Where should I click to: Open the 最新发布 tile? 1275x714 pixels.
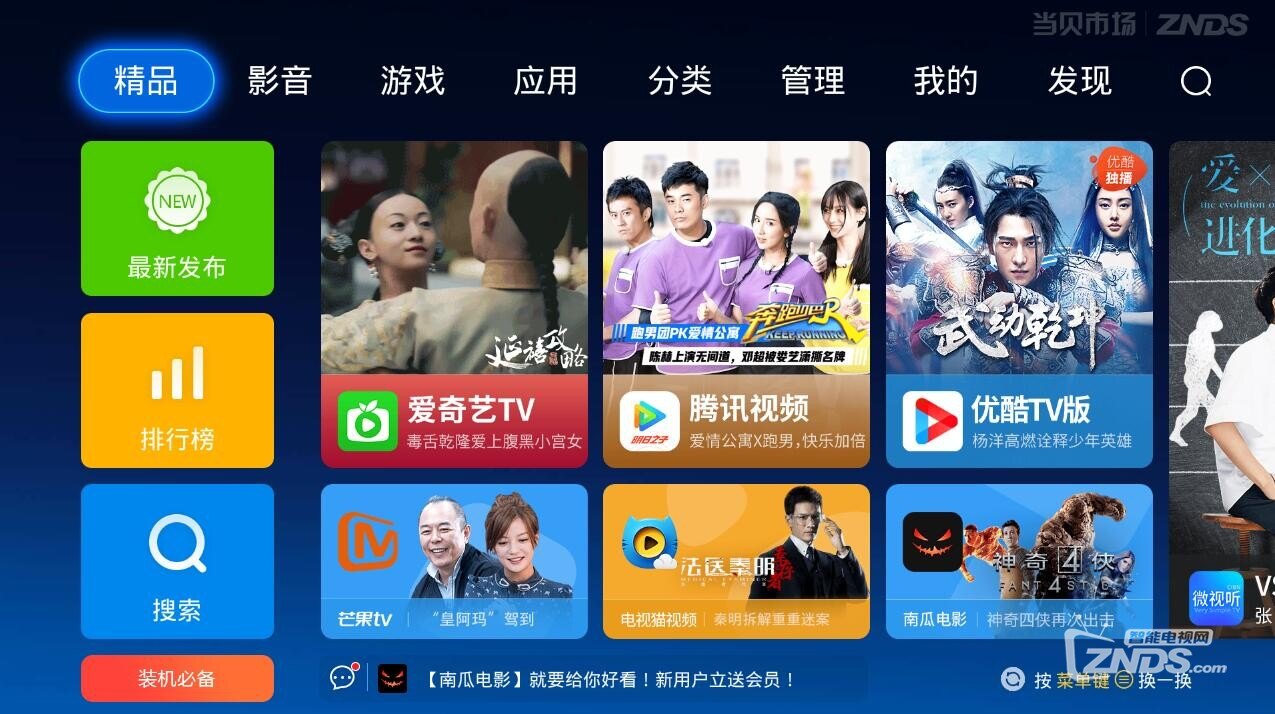177,218
